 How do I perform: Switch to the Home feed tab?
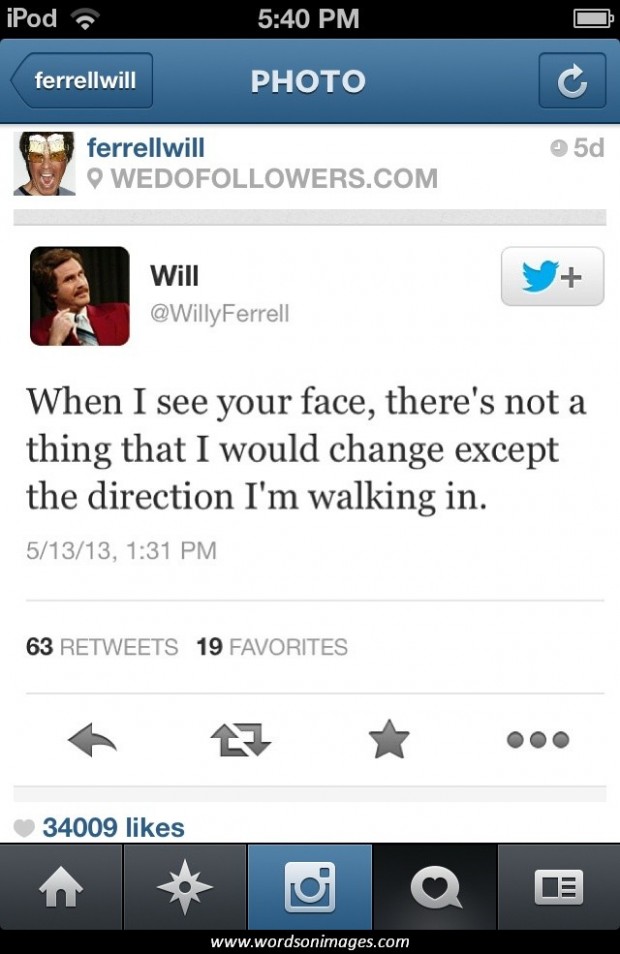tap(61, 886)
